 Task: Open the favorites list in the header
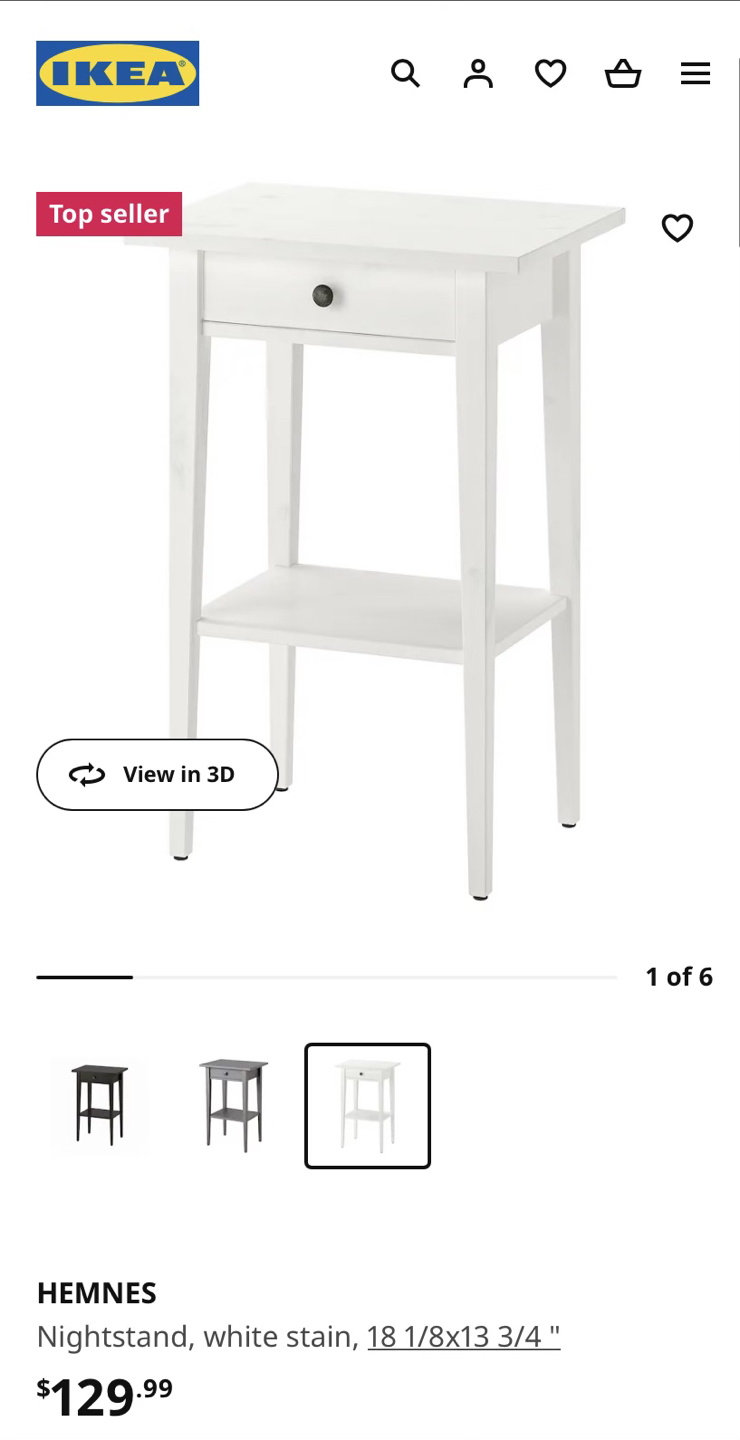tap(550, 73)
